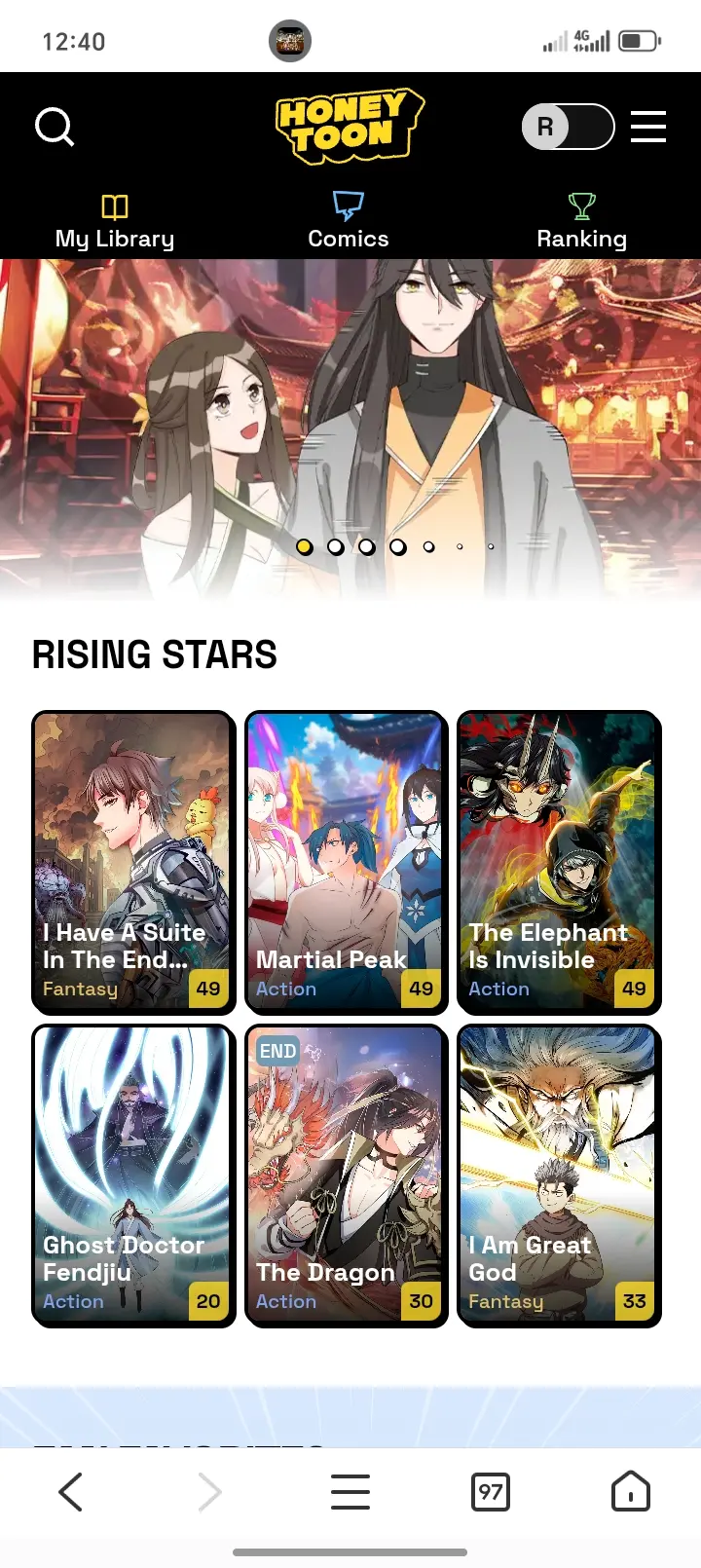Open the Ranking tab
This screenshot has width=701, height=1568.
(582, 223)
